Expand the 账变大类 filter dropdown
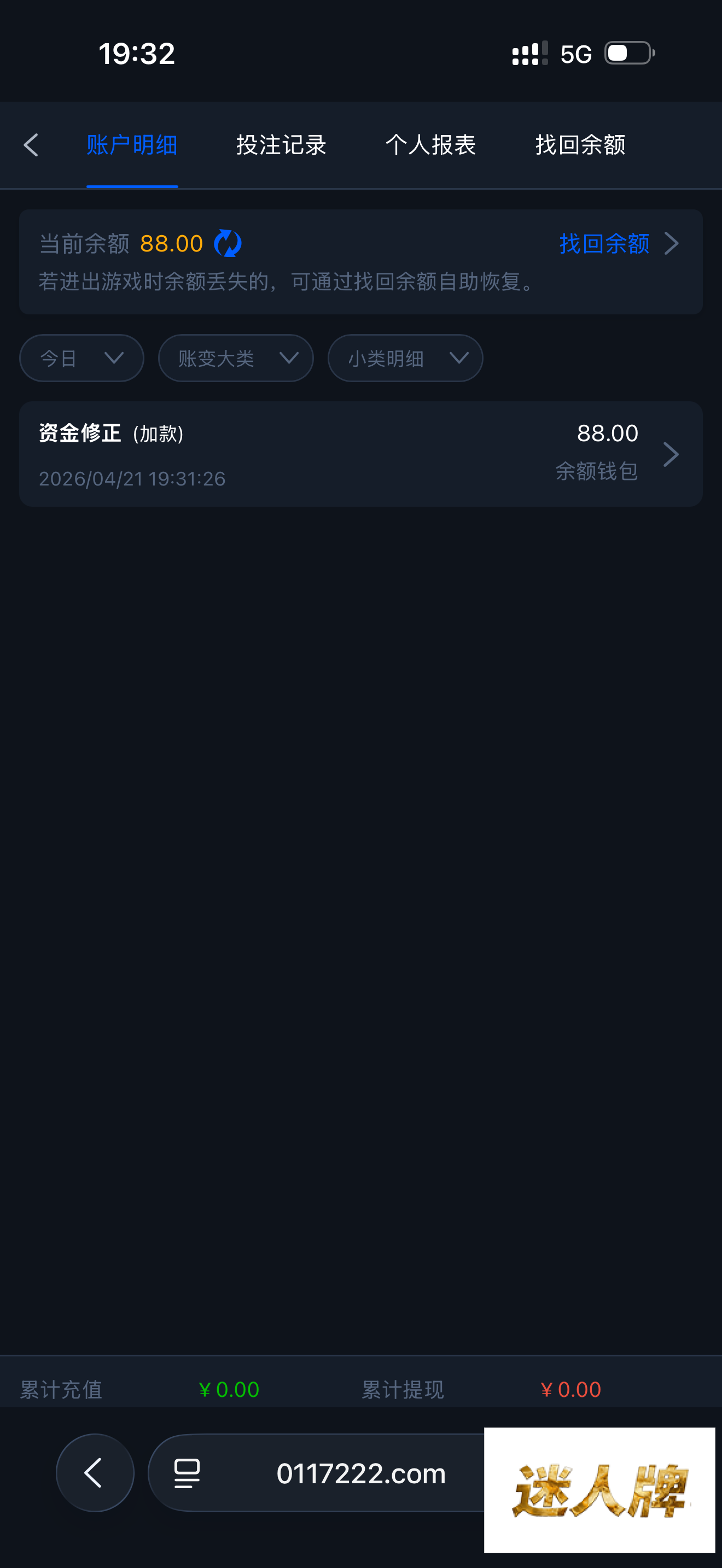The width and height of the screenshot is (722, 1568). coord(236,358)
